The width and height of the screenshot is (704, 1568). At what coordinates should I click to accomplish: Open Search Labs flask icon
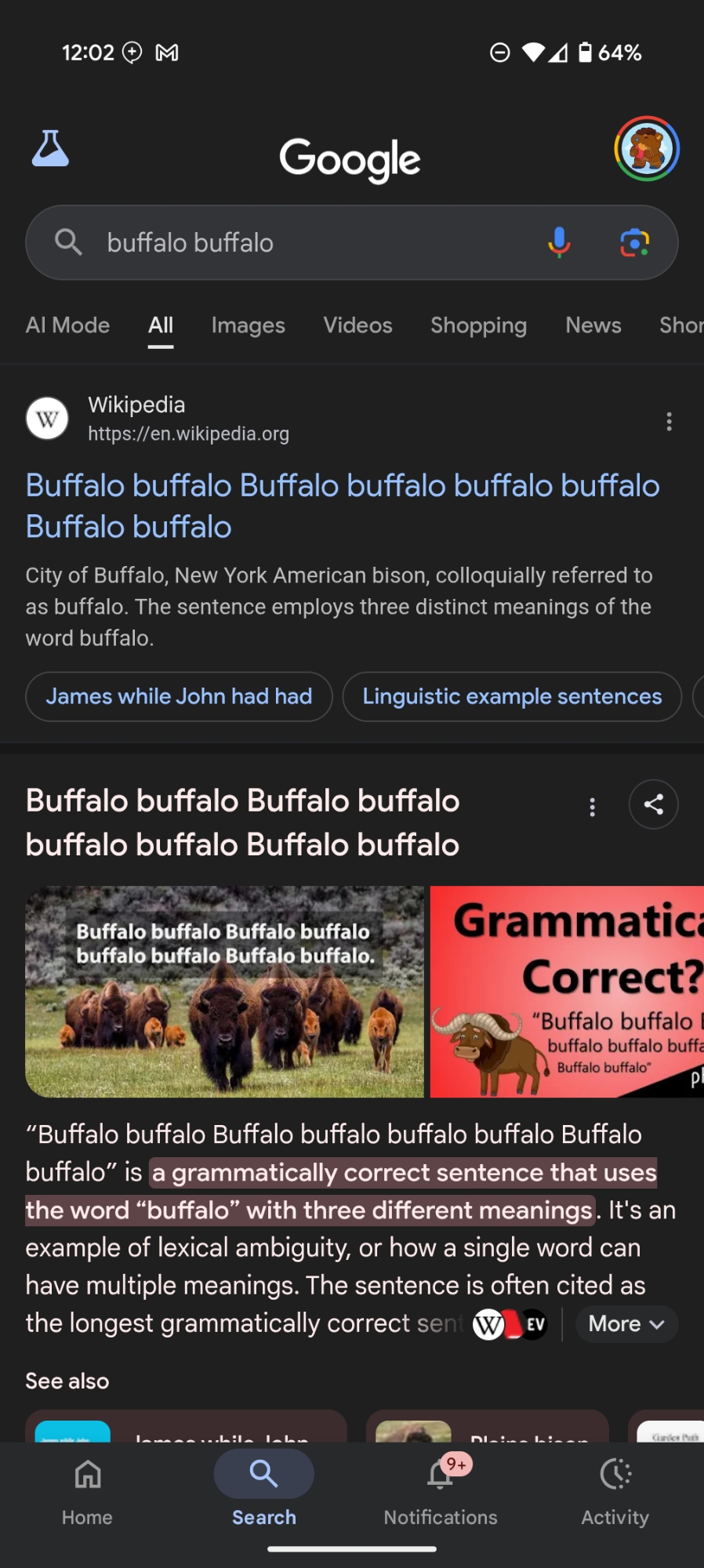(x=50, y=148)
